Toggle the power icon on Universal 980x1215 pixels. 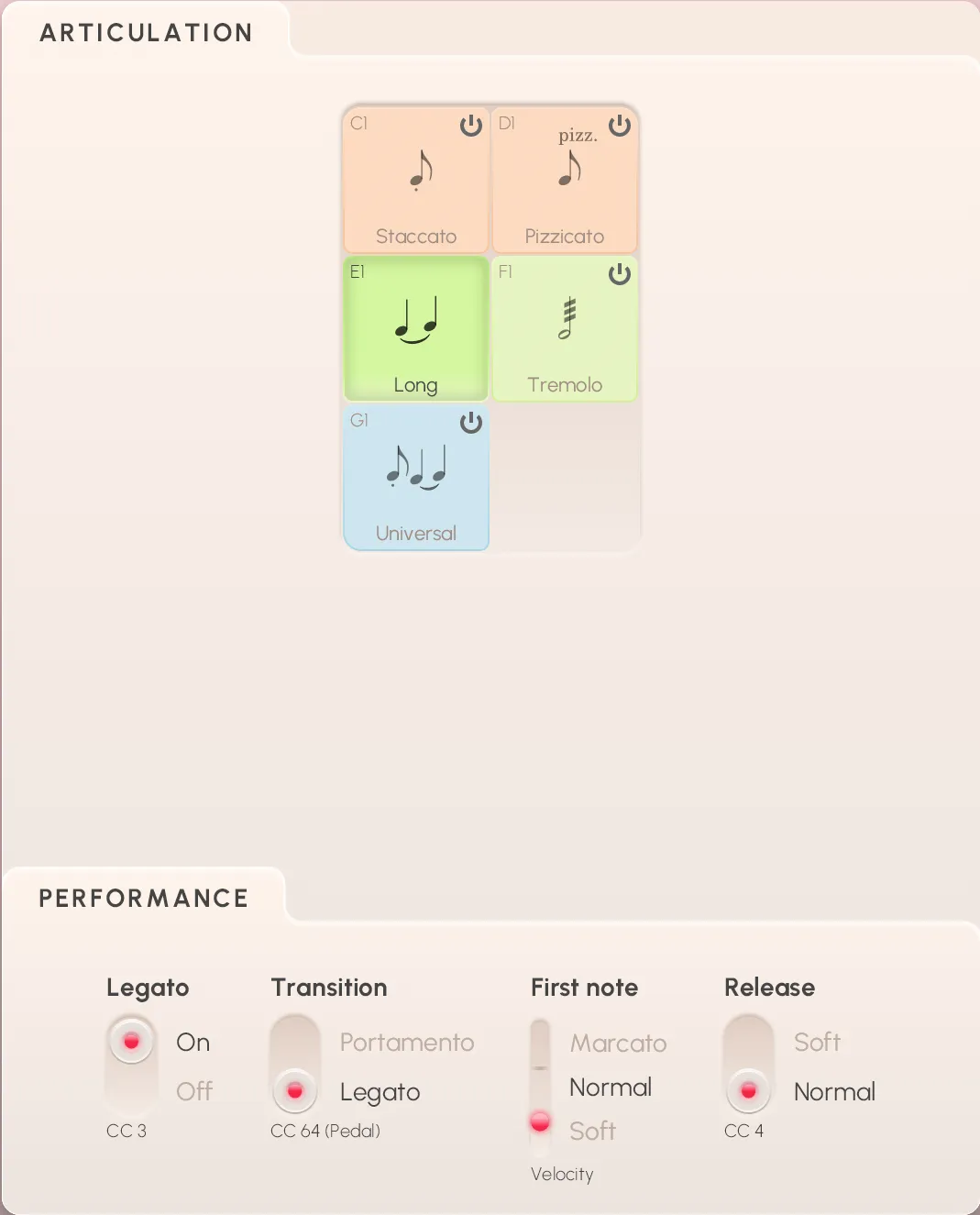pyautogui.click(x=471, y=422)
